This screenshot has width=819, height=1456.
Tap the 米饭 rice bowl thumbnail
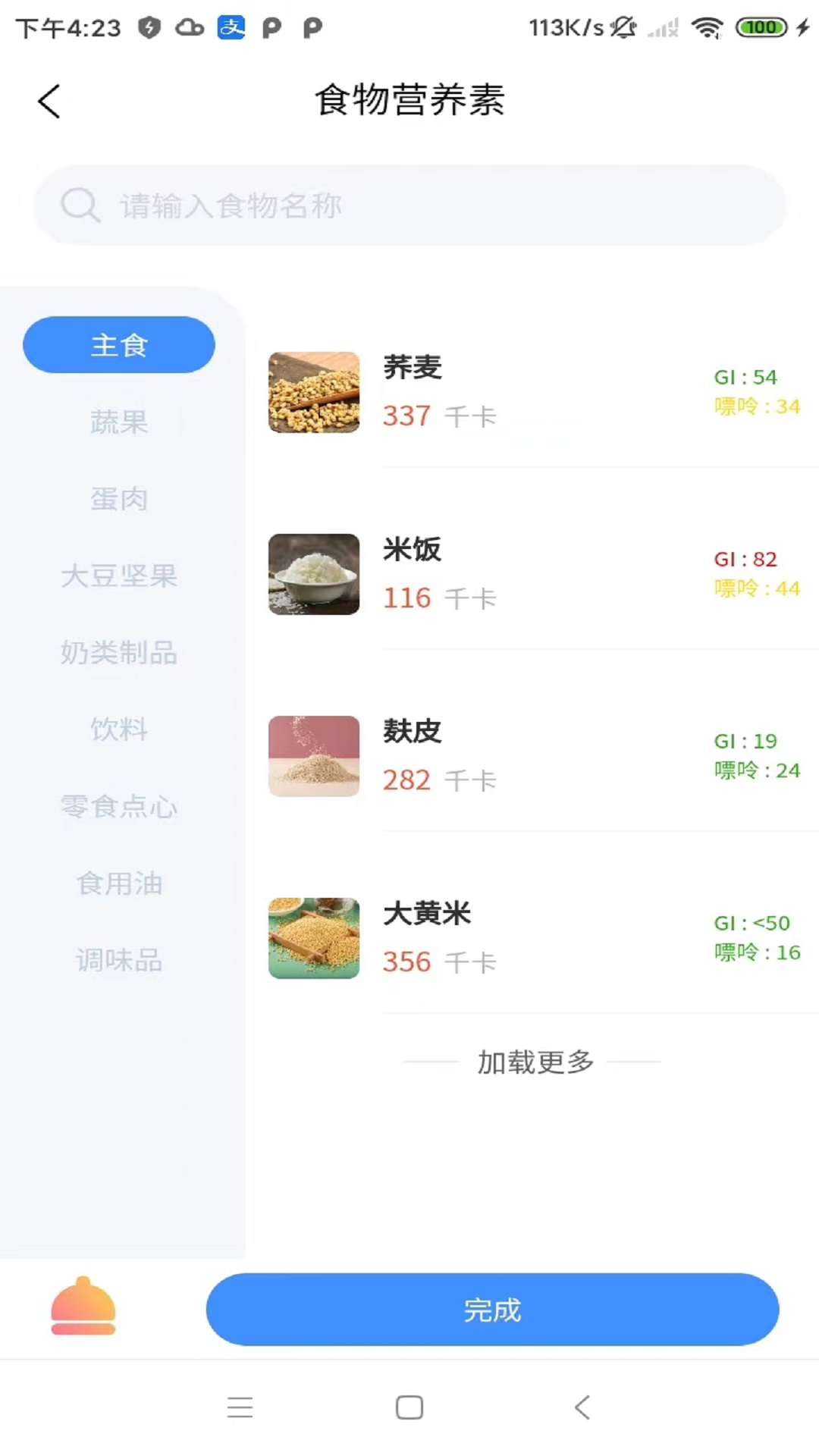click(x=313, y=575)
